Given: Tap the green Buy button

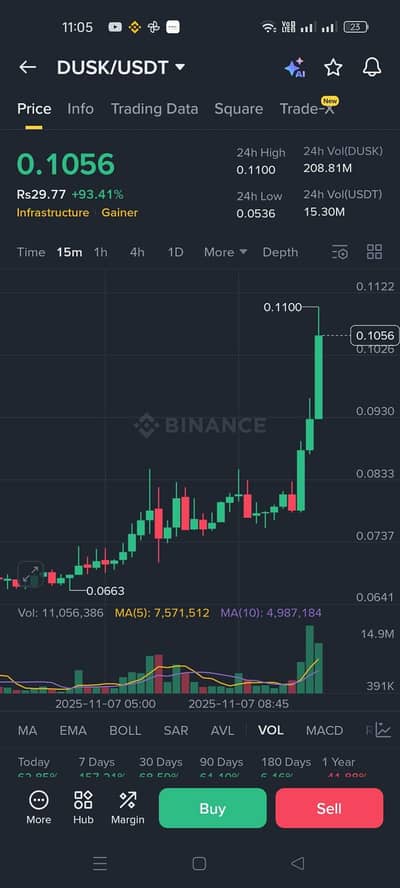Looking at the screenshot, I should click(212, 808).
